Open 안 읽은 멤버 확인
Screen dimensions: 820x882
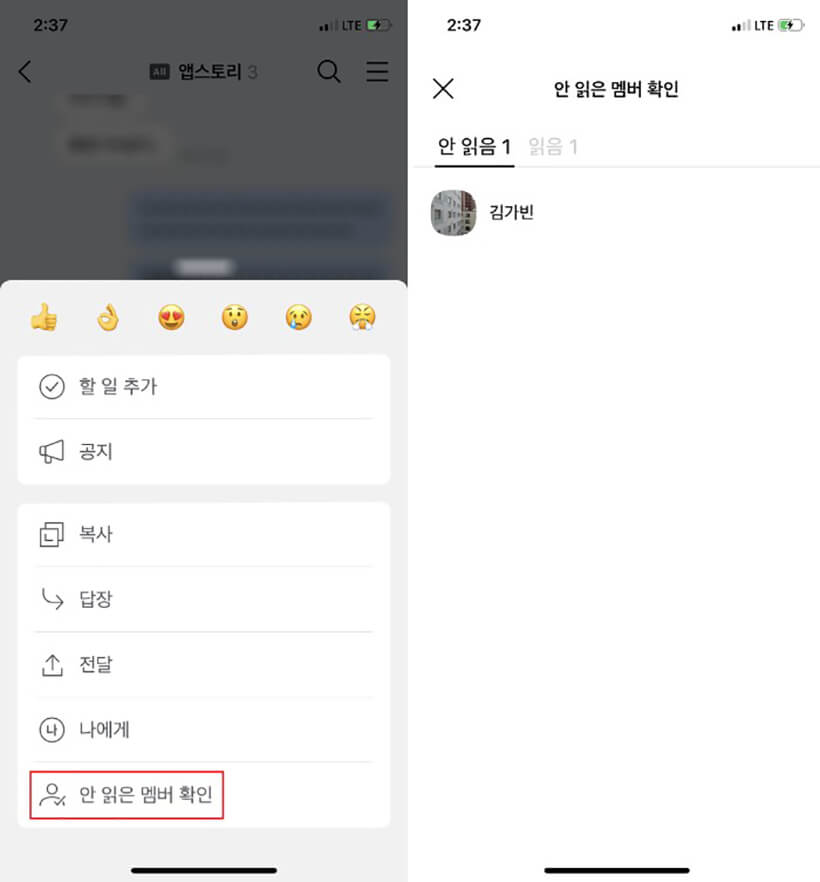click(127, 795)
